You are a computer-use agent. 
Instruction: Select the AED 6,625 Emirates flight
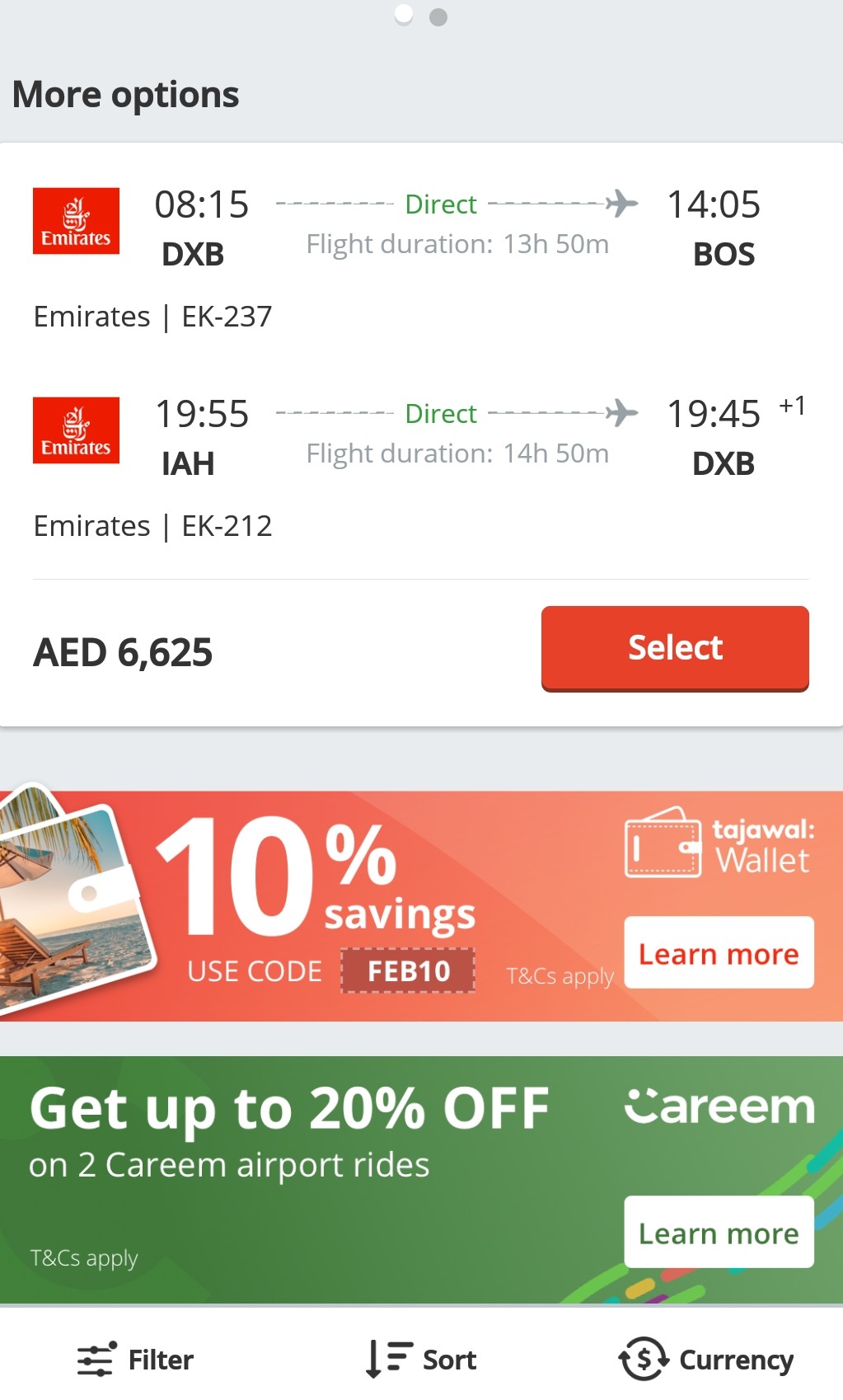(674, 648)
